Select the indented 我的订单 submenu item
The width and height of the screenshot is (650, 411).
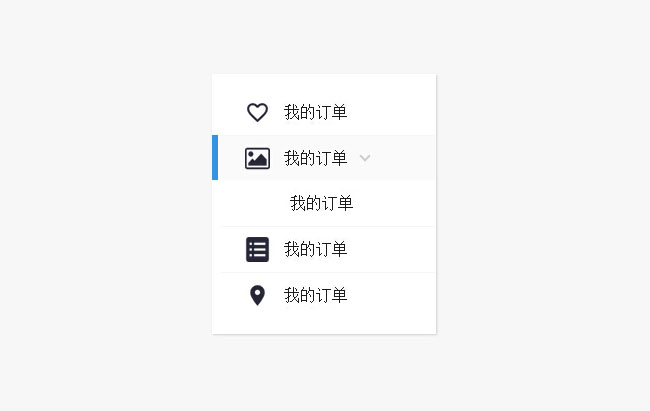click(321, 204)
